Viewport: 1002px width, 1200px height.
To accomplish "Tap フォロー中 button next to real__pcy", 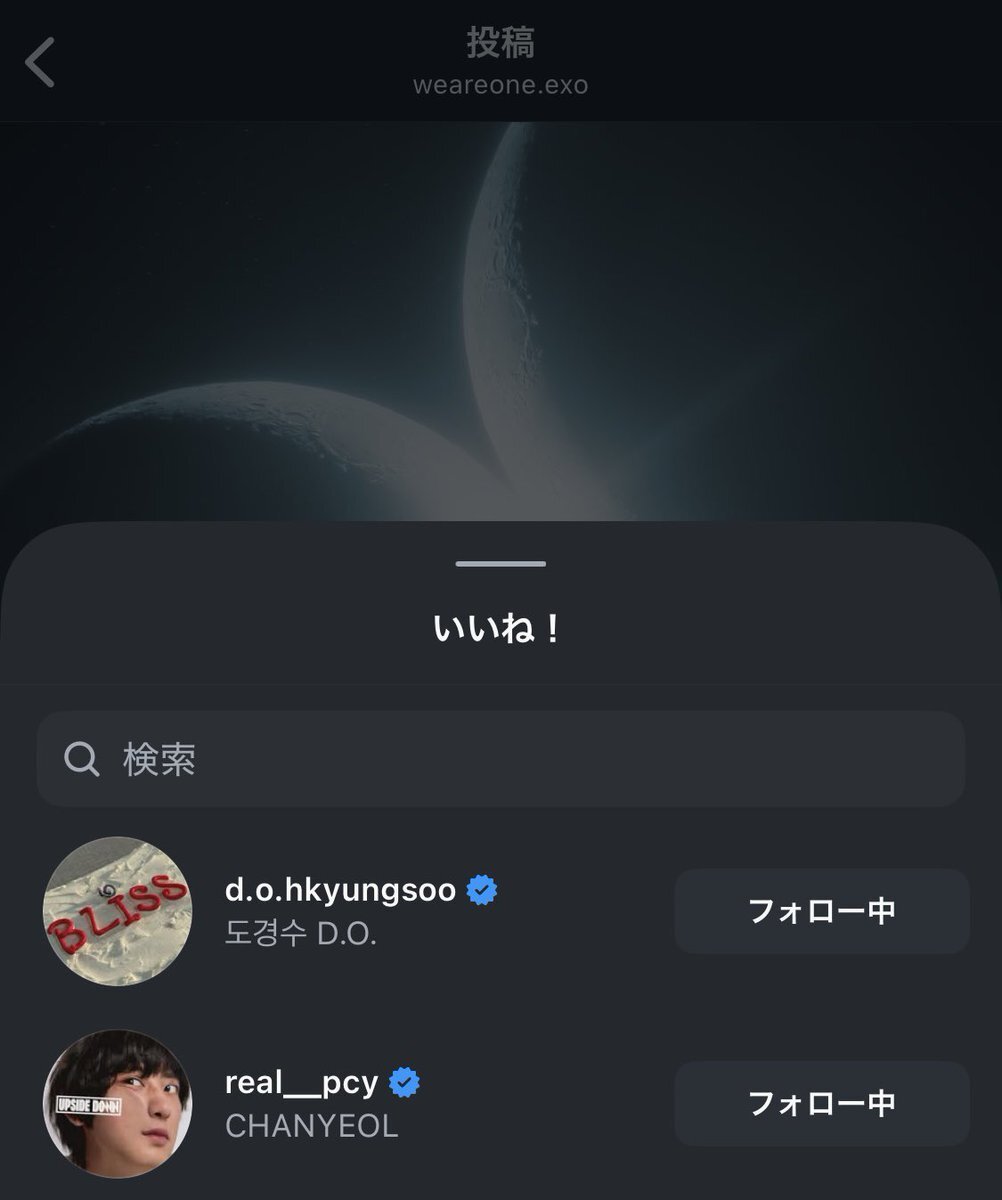I will pos(821,1103).
